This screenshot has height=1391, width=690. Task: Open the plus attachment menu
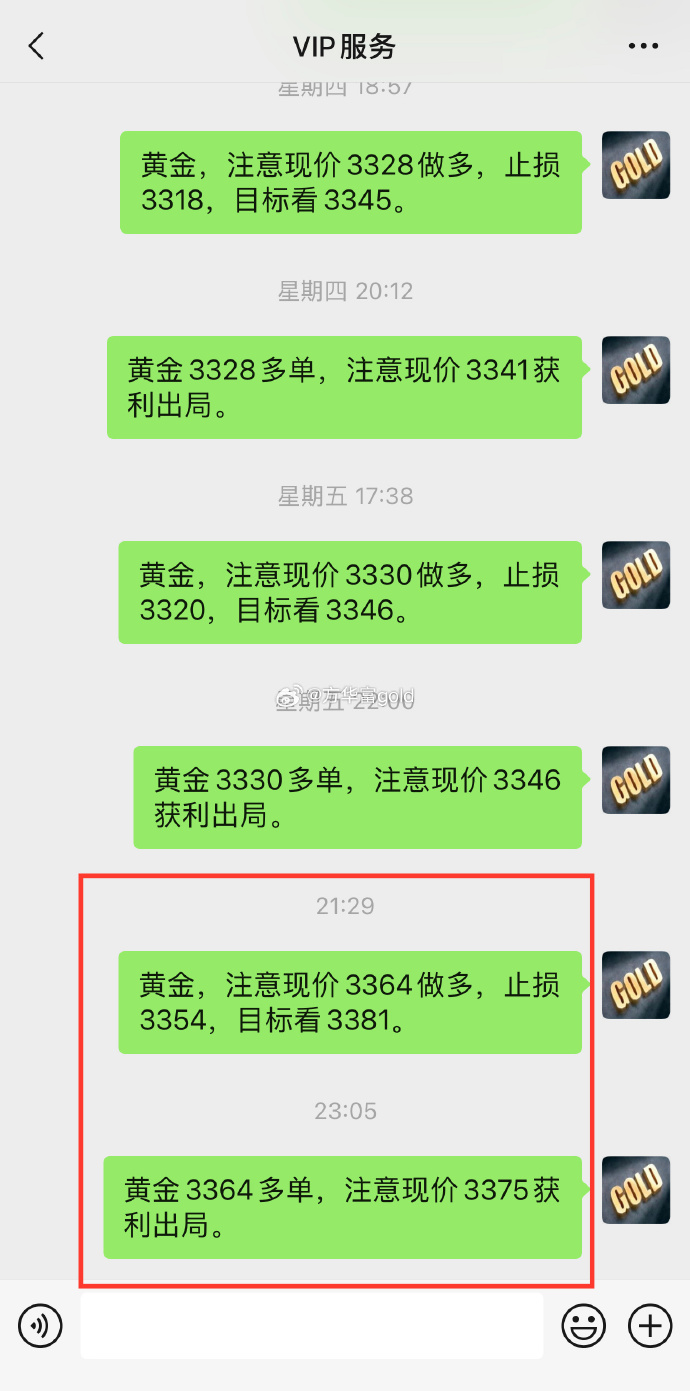tap(649, 1326)
